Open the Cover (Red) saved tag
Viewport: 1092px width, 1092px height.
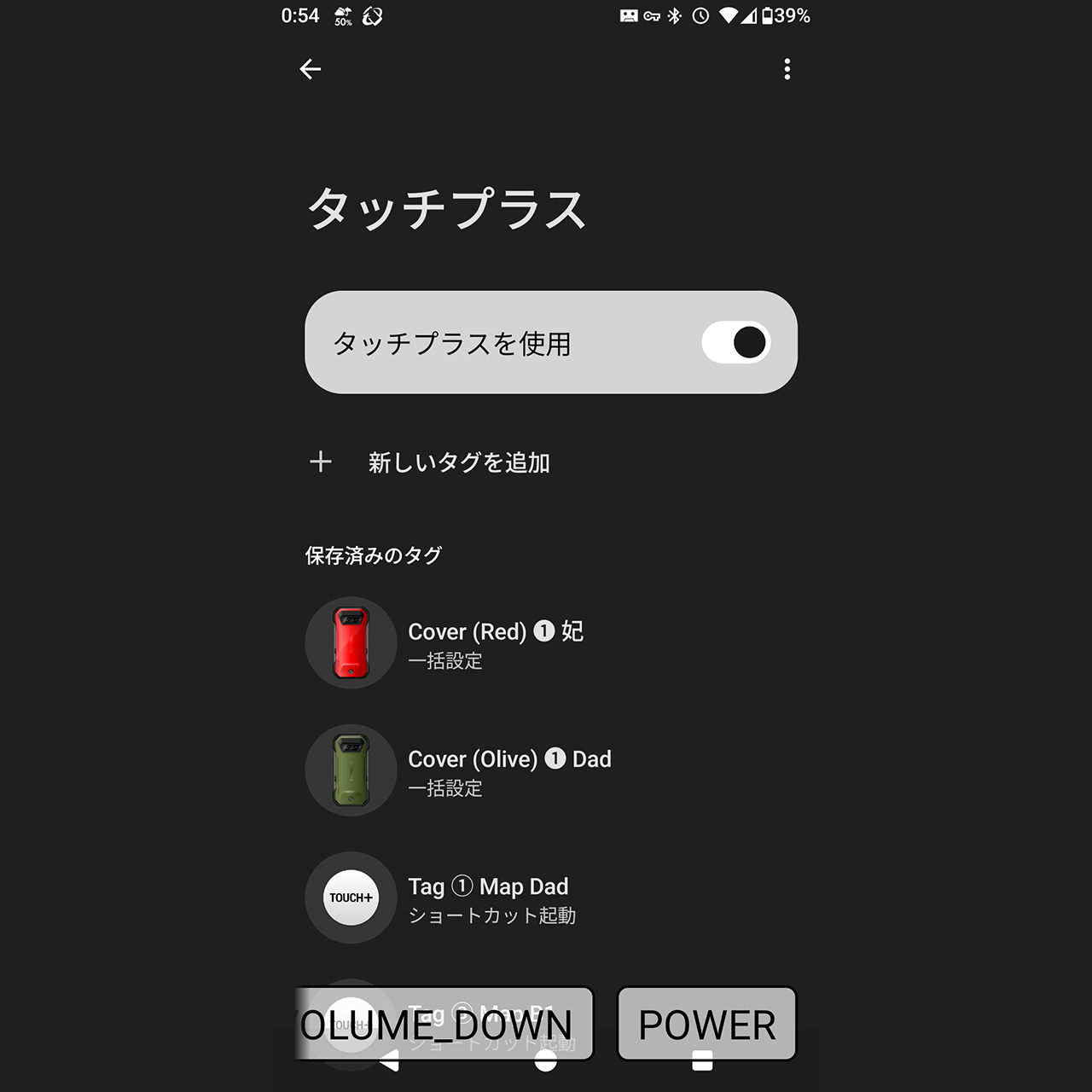(x=495, y=643)
